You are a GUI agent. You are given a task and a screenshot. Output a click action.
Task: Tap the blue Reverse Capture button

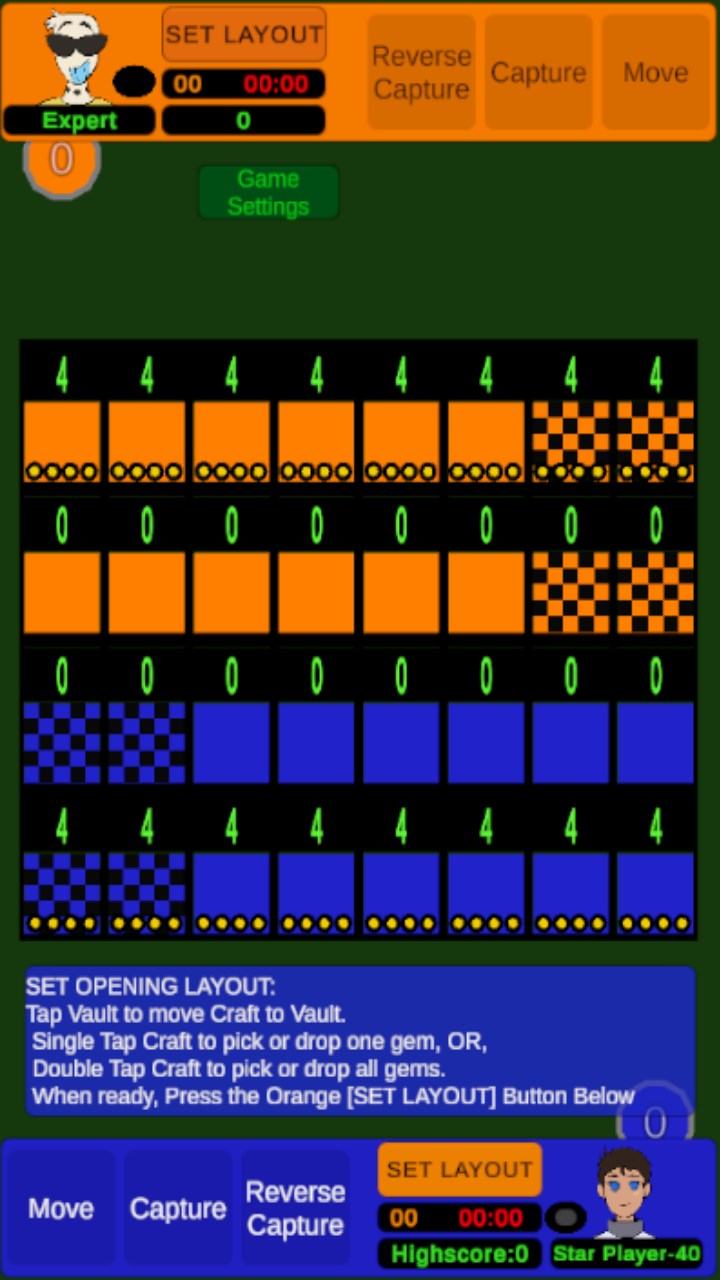pos(295,1208)
